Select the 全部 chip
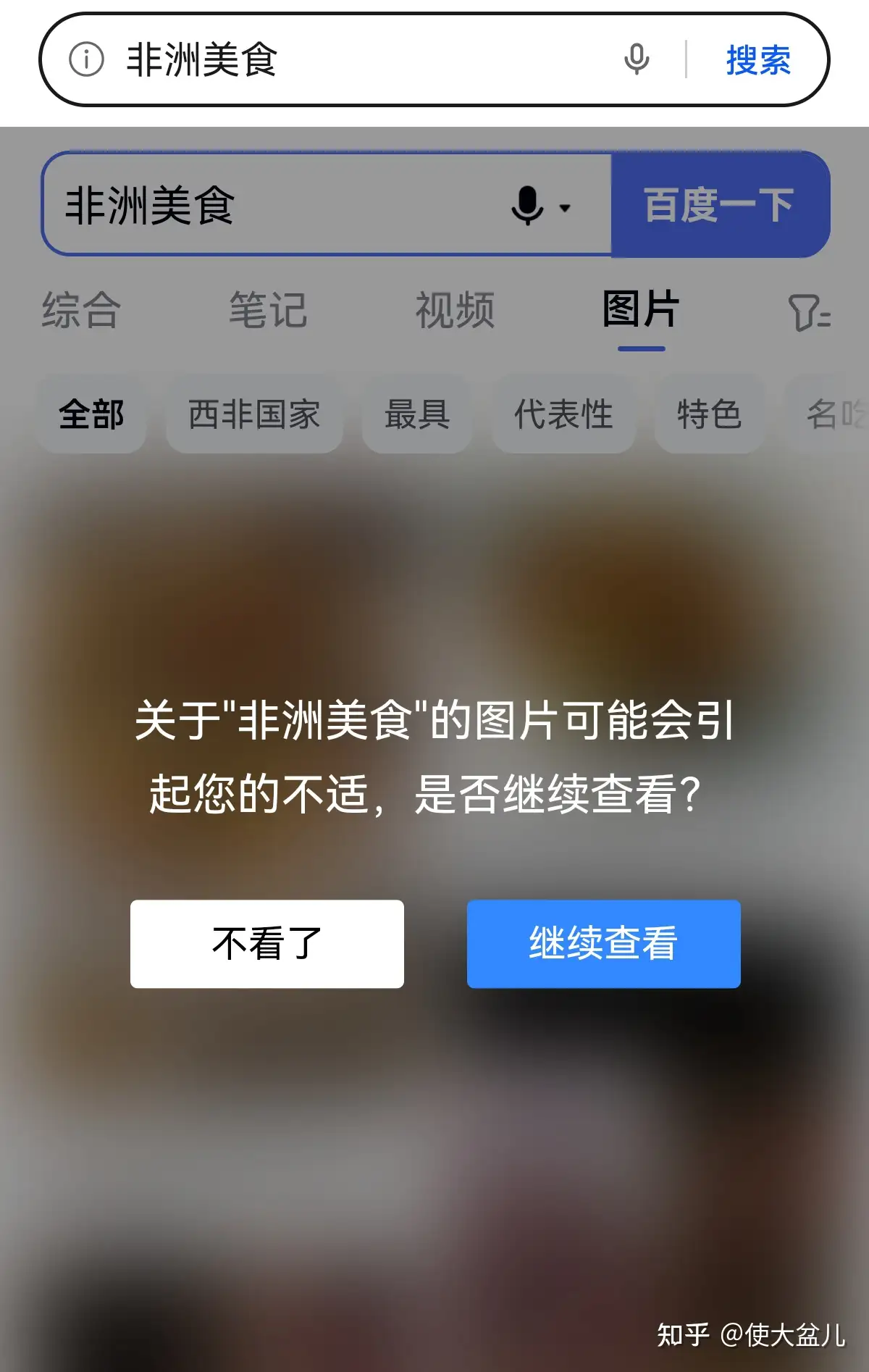Viewport: 869px width, 1372px height. click(91, 414)
